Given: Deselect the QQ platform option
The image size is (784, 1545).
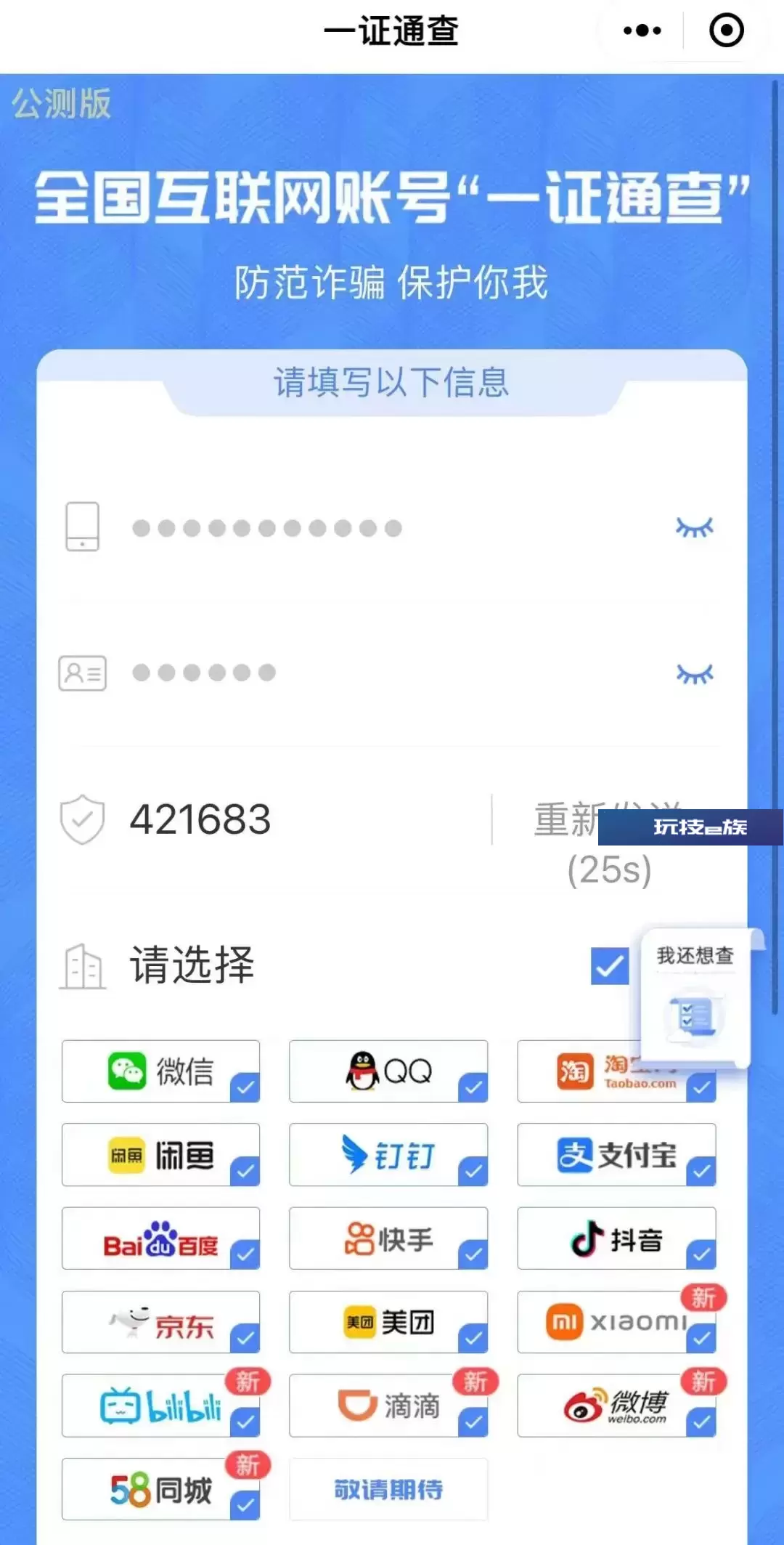Looking at the screenshot, I should pos(388,1071).
